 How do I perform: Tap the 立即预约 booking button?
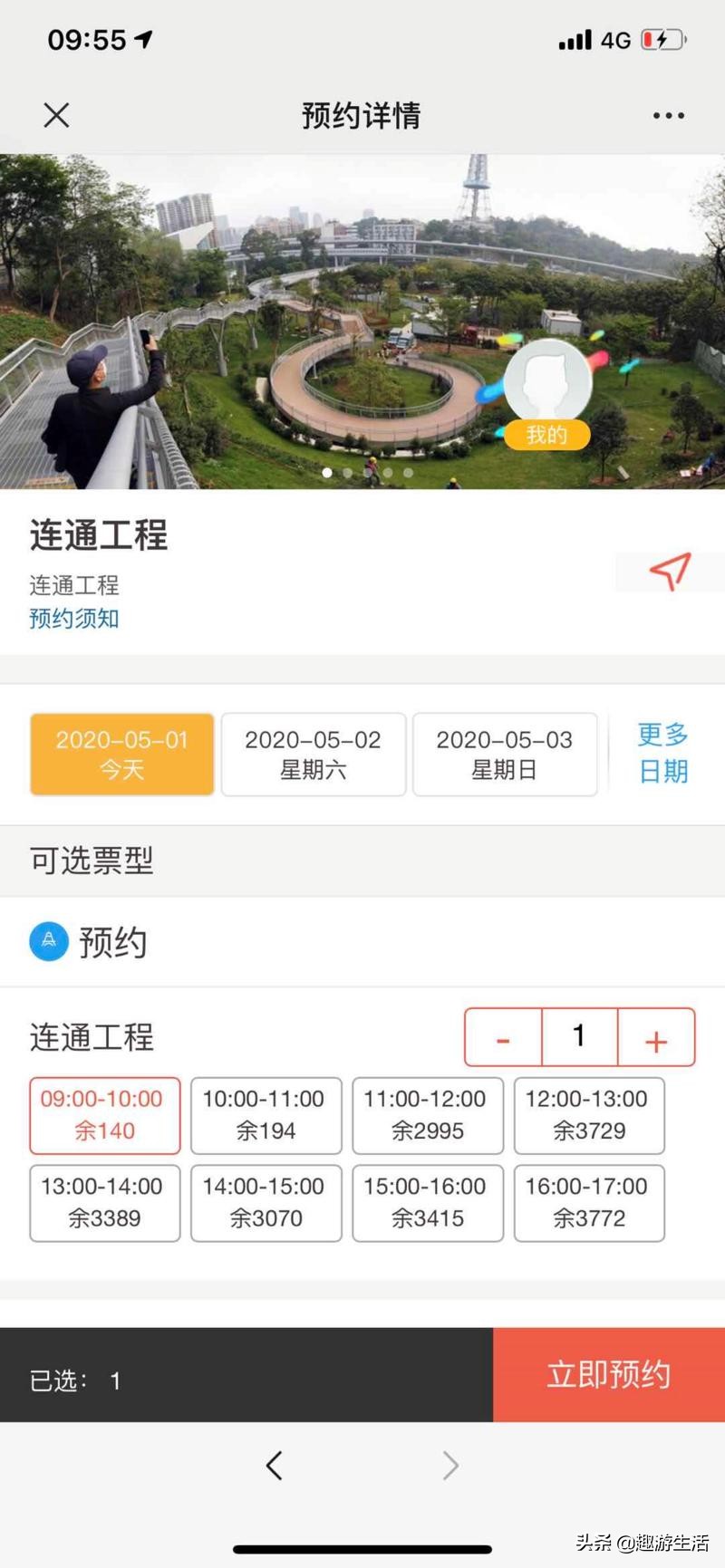point(607,1374)
